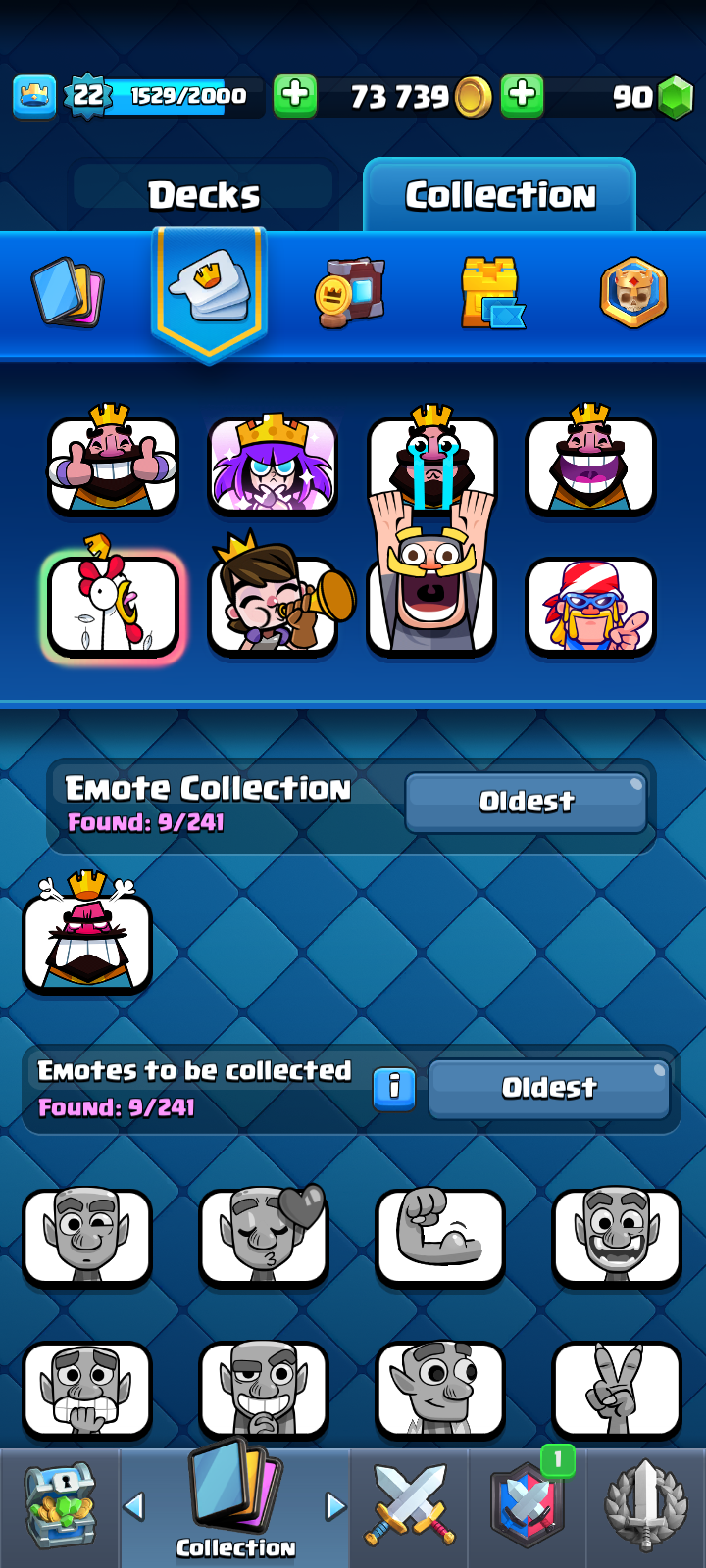Open the cards collection section
The width and height of the screenshot is (706, 1568).
pos(69,292)
